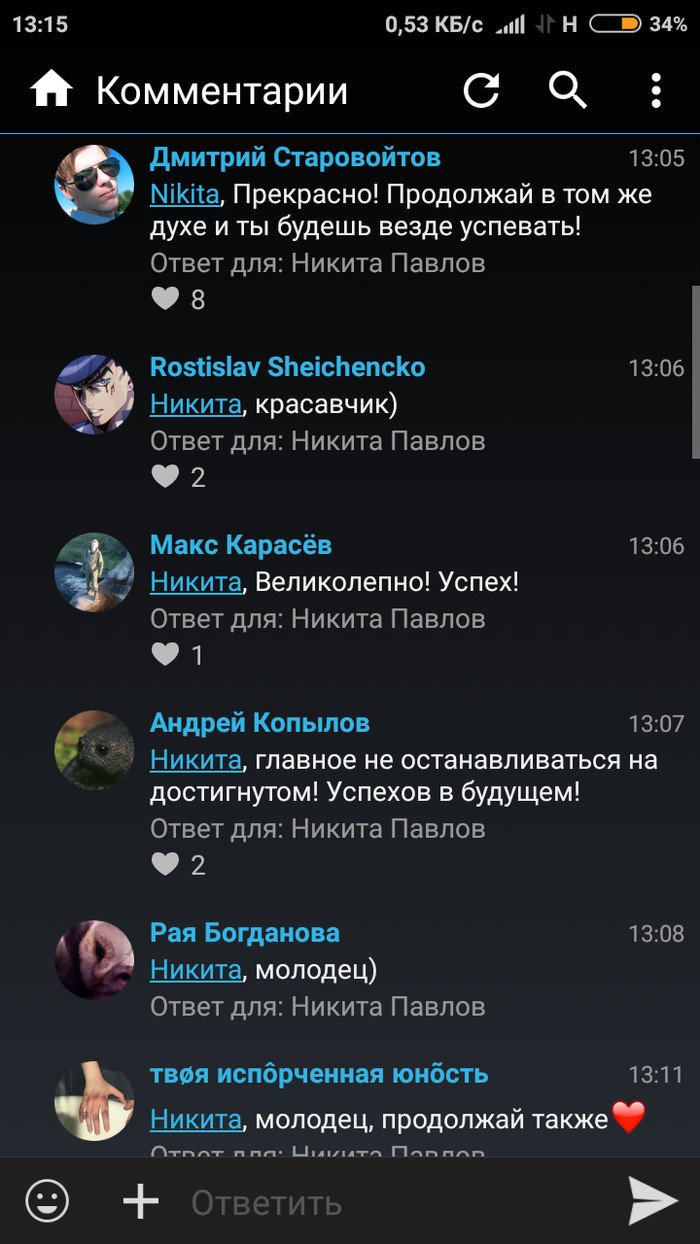Focus the Ответить reply field
The image size is (700, 1244).
coord(390,1202)
